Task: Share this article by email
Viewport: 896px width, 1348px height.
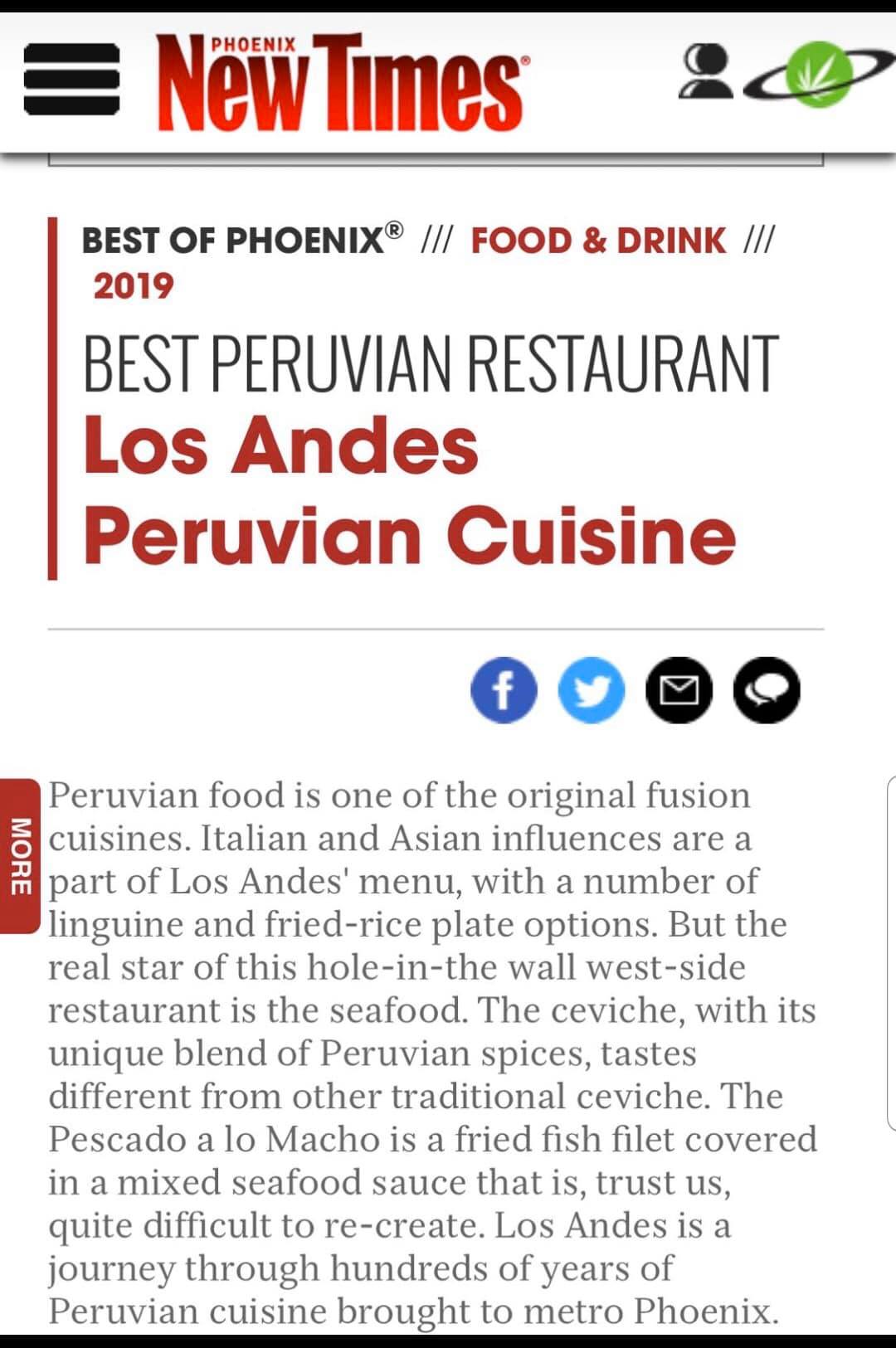Action: point(679,690)
